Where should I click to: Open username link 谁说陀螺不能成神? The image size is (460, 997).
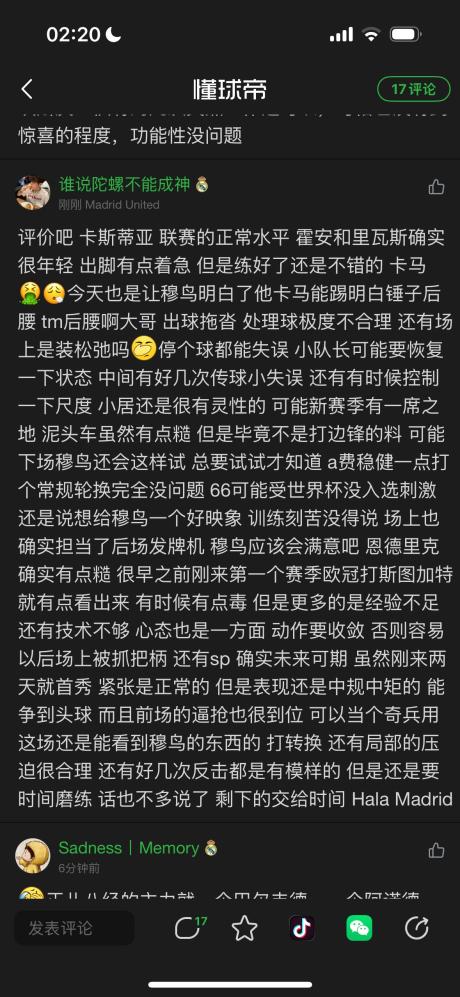[x=124, y=184]
